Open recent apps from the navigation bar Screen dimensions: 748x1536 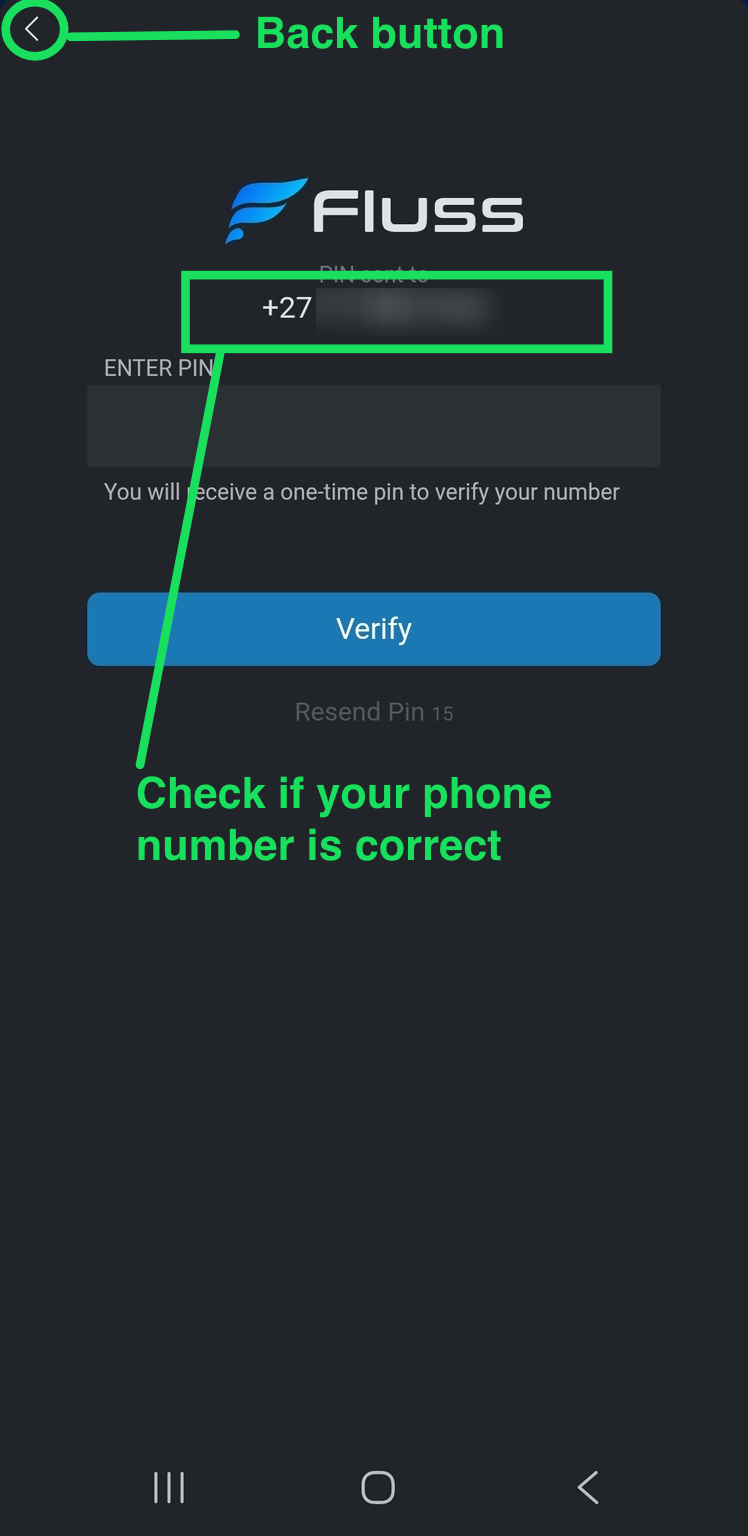(x=169, y=1487)
